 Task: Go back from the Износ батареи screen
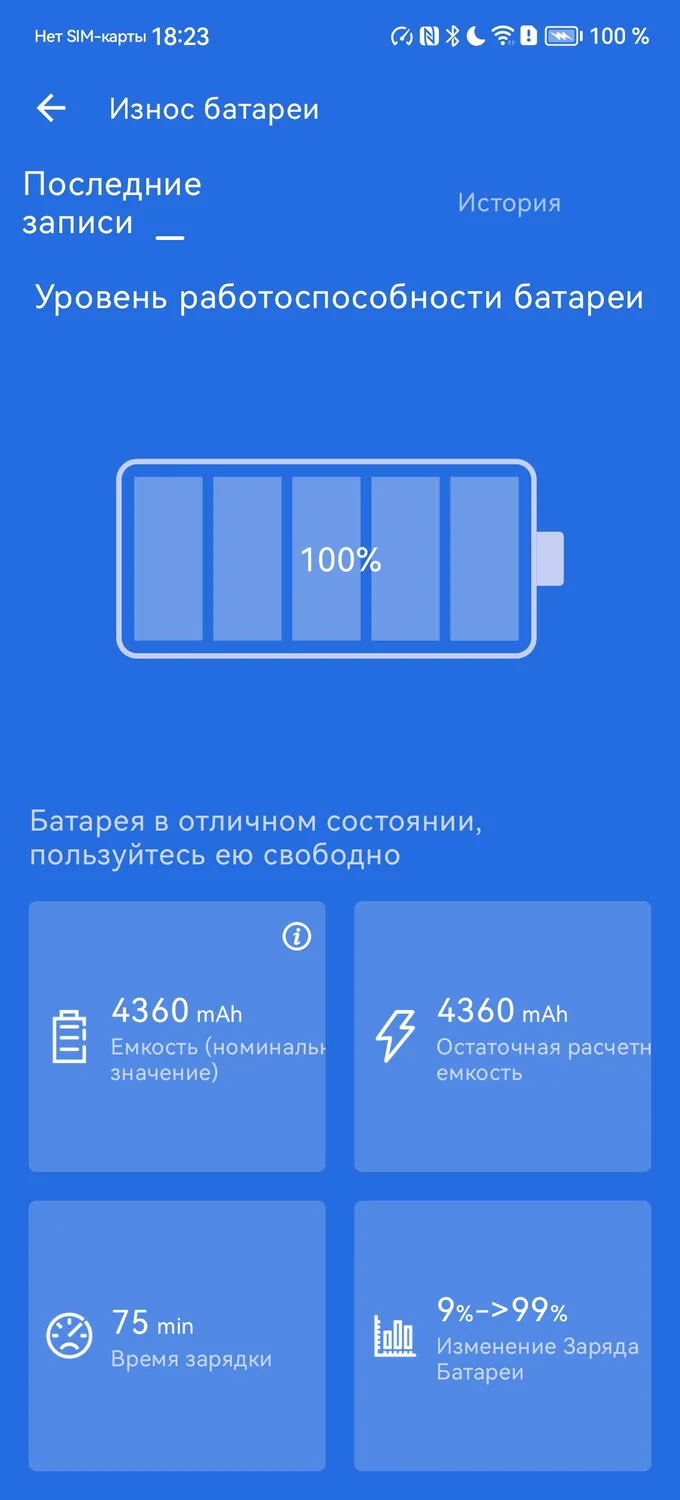[50, 109]
